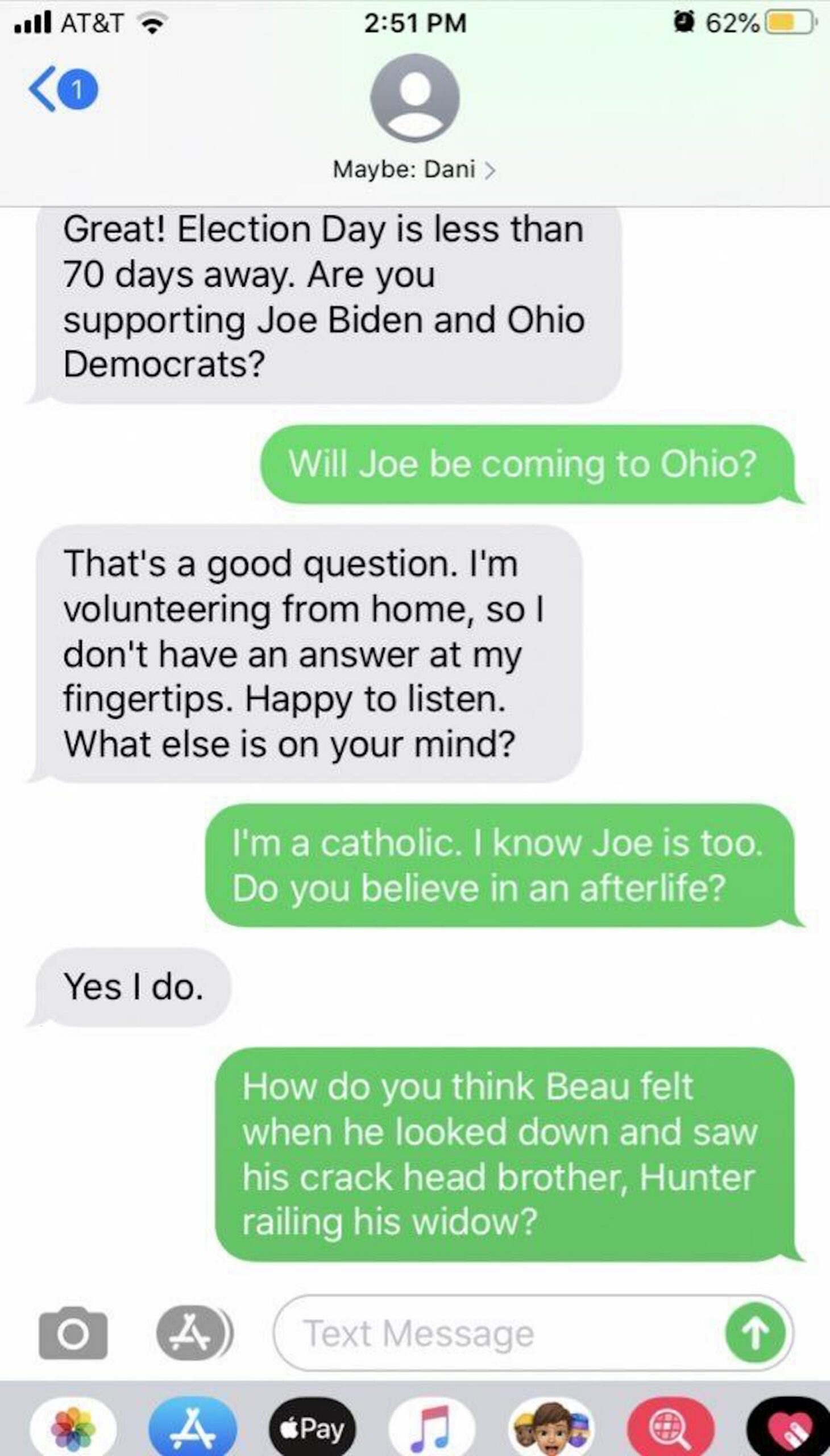The image size is (830, 1456).
Task: Send the message with the green arrow
Action: 756,1333
